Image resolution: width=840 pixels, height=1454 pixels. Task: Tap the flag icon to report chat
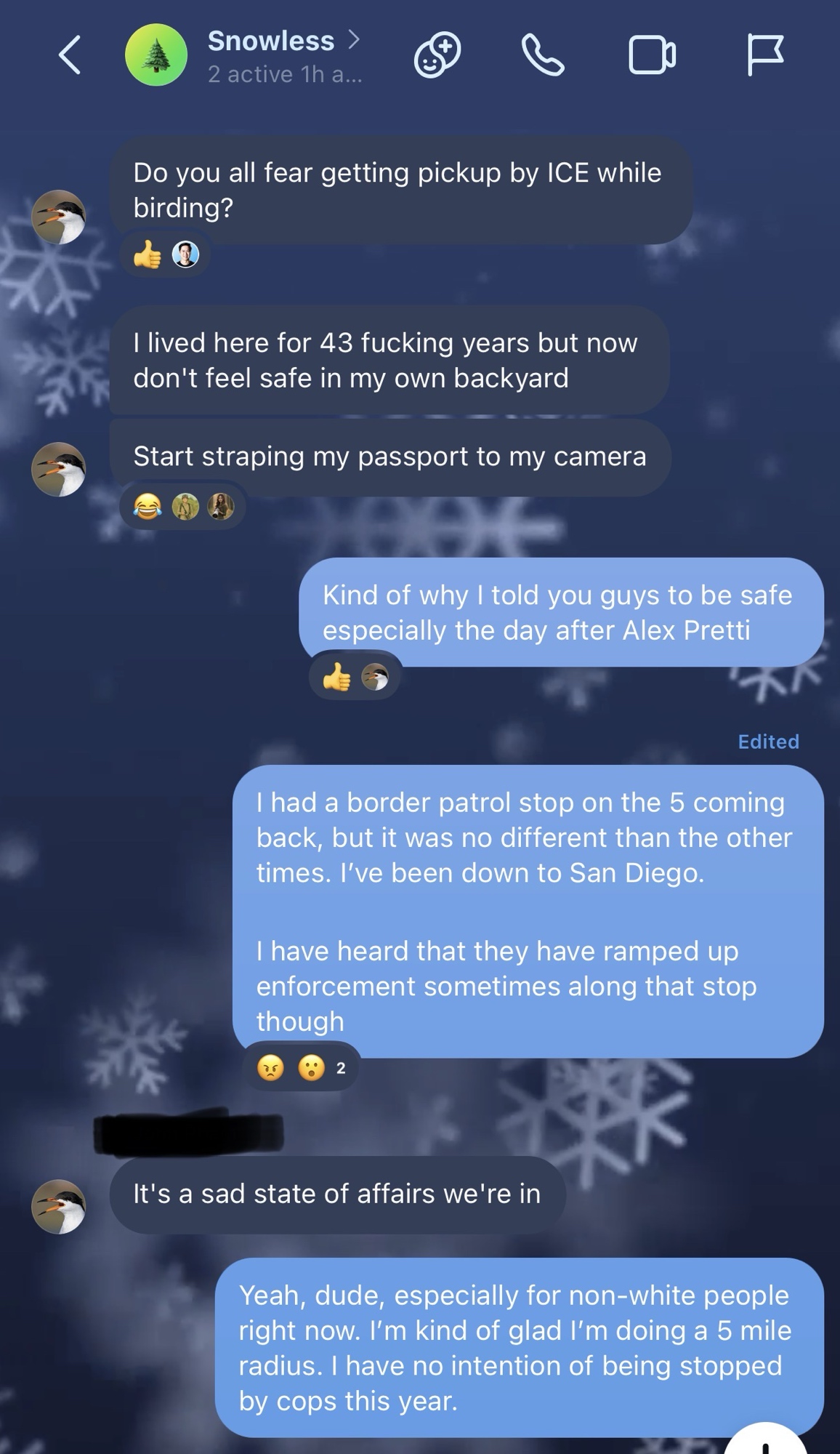pyautogui.click(x=764, y=55)
